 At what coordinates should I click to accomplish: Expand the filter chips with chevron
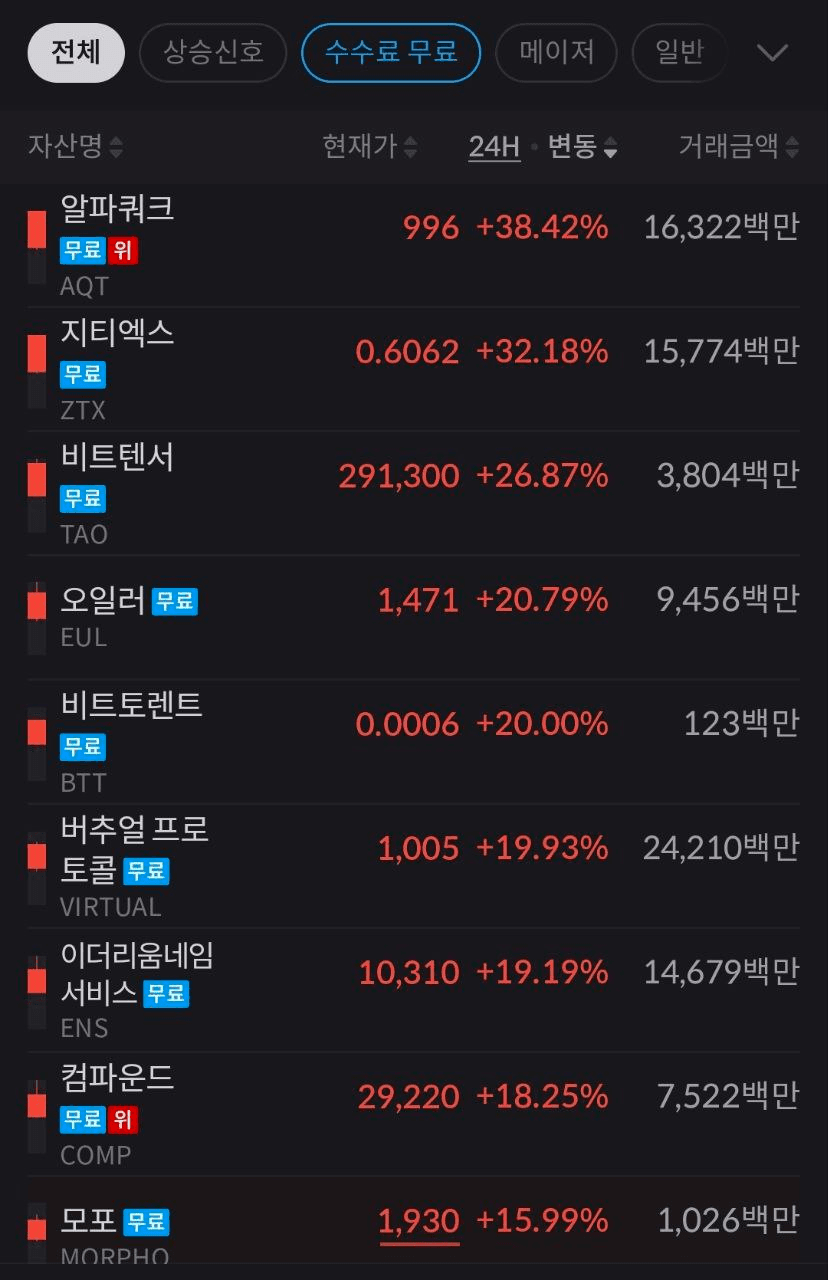tap(773, 53)
